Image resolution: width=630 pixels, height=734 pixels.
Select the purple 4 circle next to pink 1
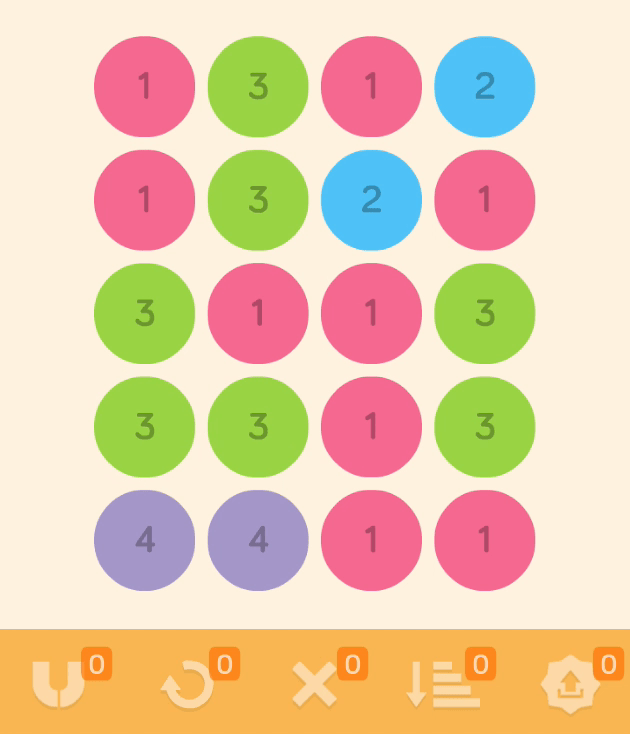point(258,540)
